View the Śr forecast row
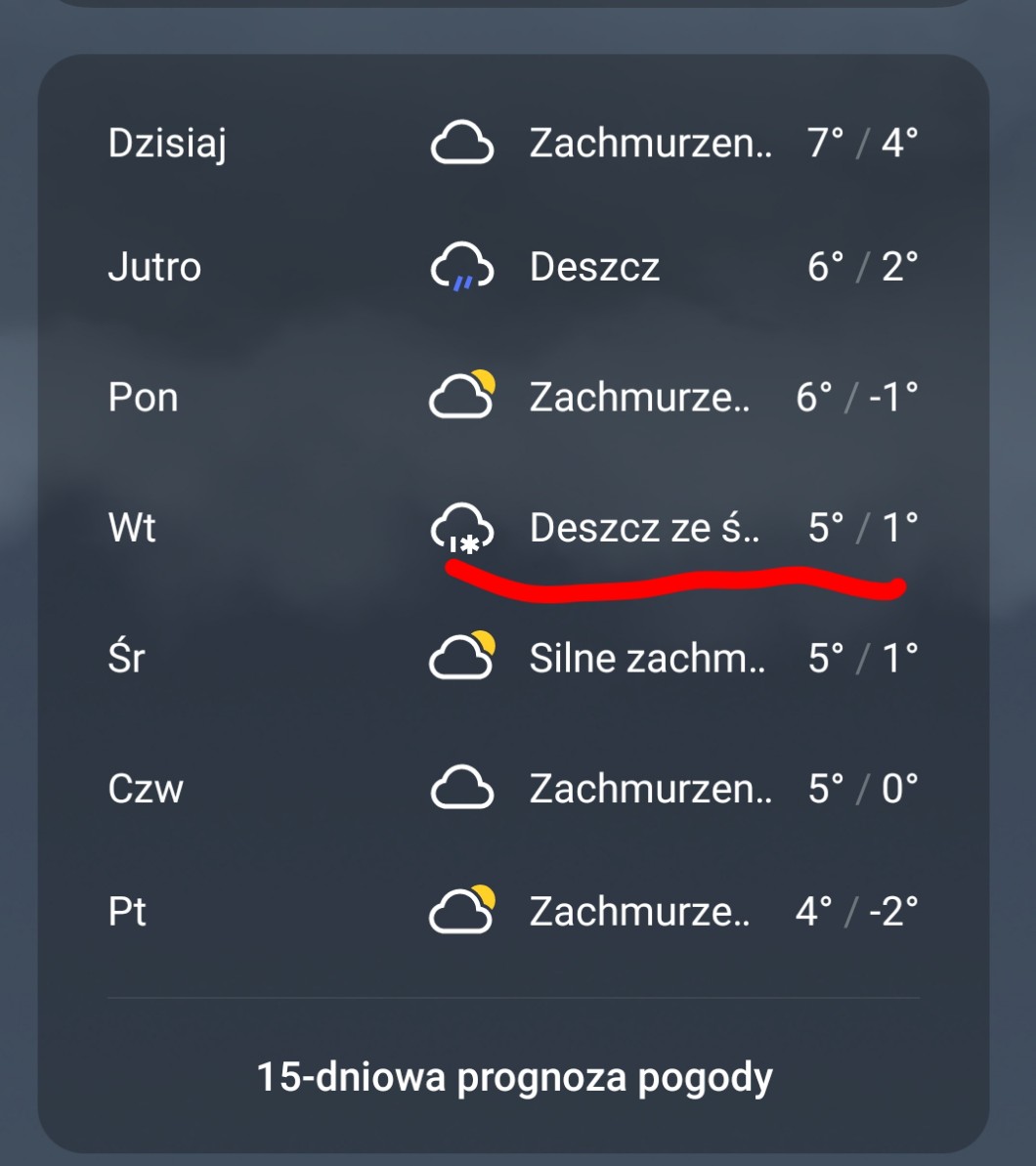Viewport: 1036px width, 1166px height. click(513, 658)
